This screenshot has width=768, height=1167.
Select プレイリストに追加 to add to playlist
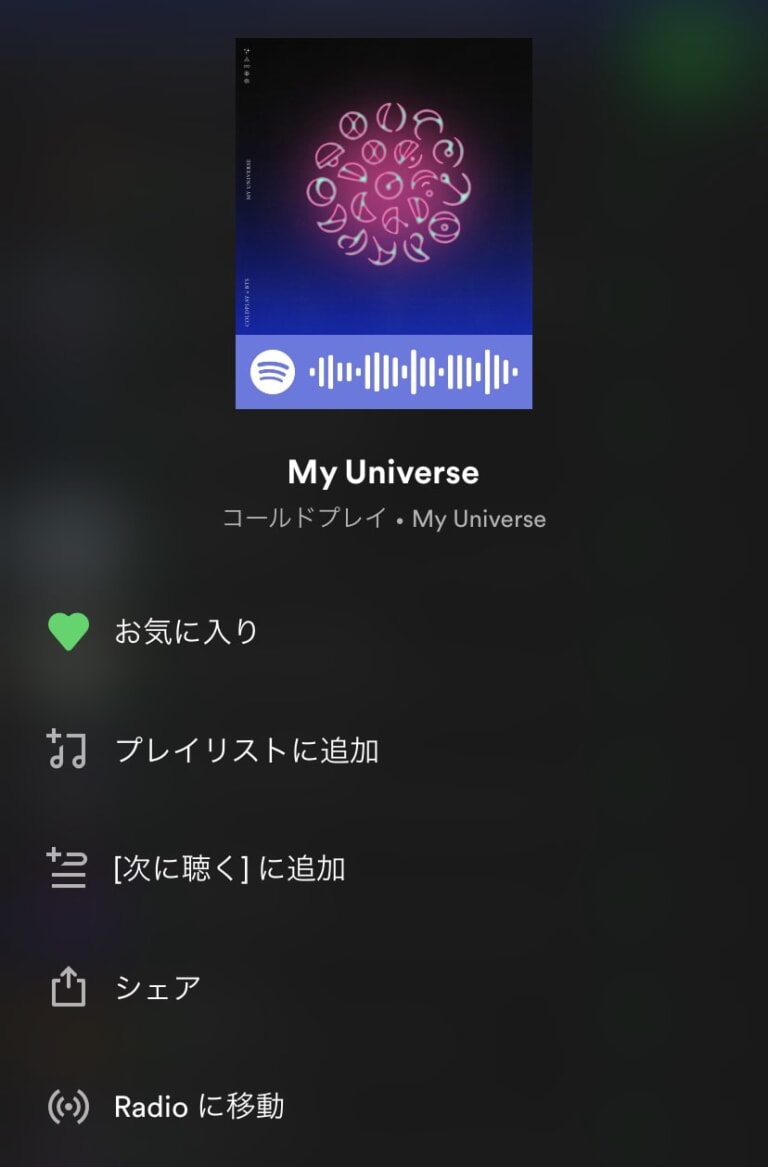tap(246, 750)
